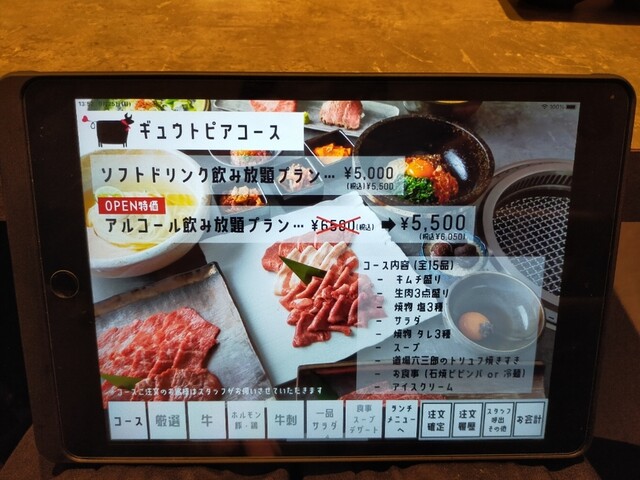Go to the ランチメニューへ button
The image size is (640, 480).
tap(400, 419)
